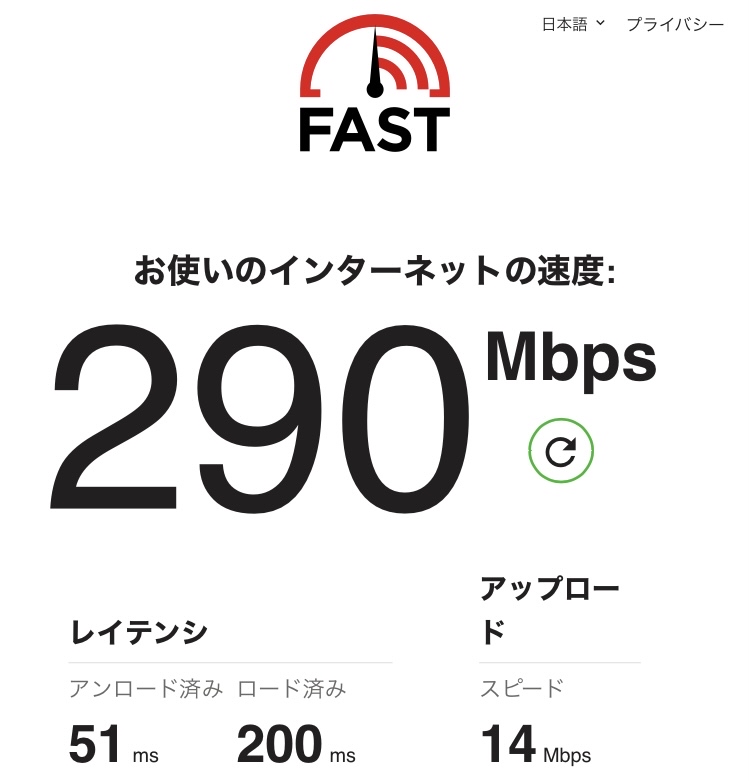This screenshot has height=781, width=750.
Task: Open the プライバシー link
Action: 674,24
